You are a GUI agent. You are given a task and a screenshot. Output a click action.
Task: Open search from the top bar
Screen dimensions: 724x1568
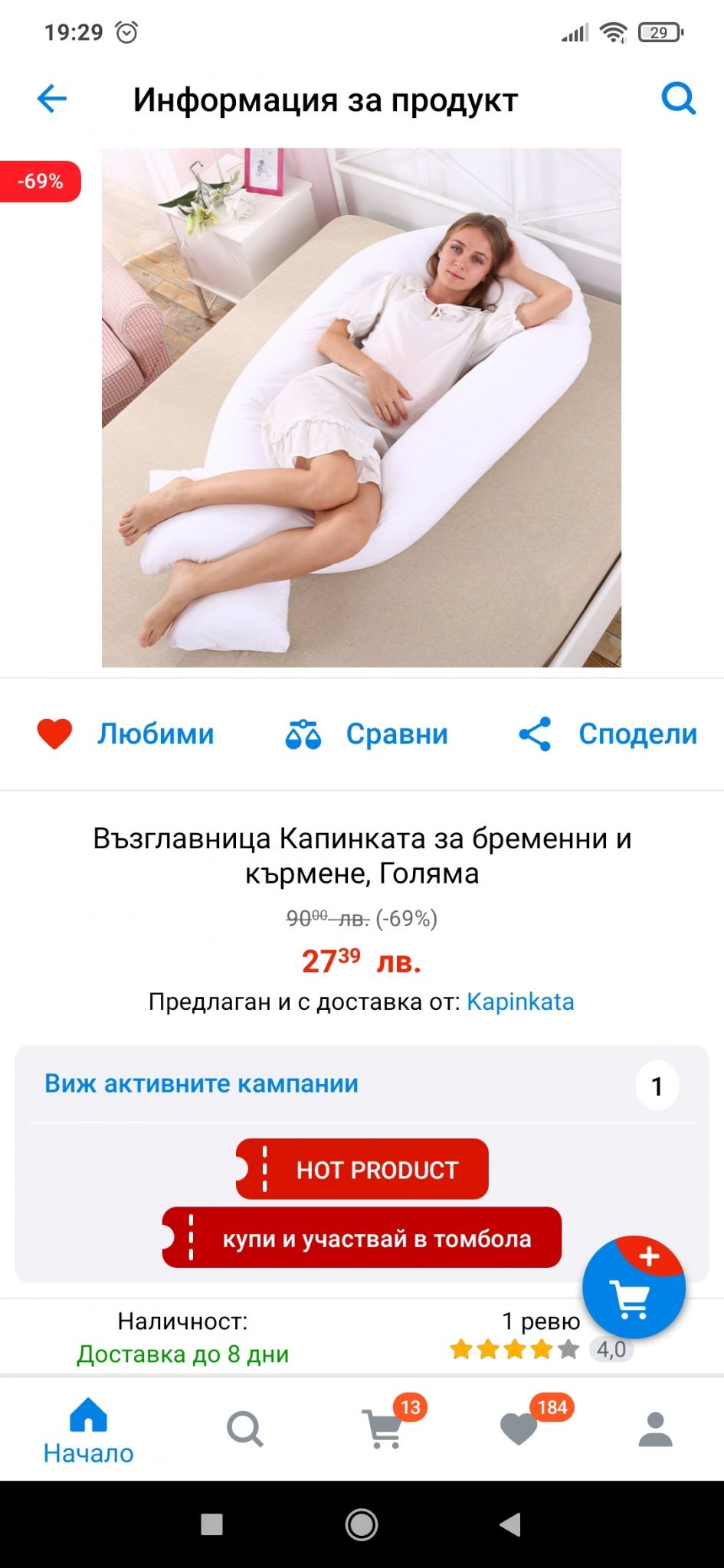coord(678,99)
